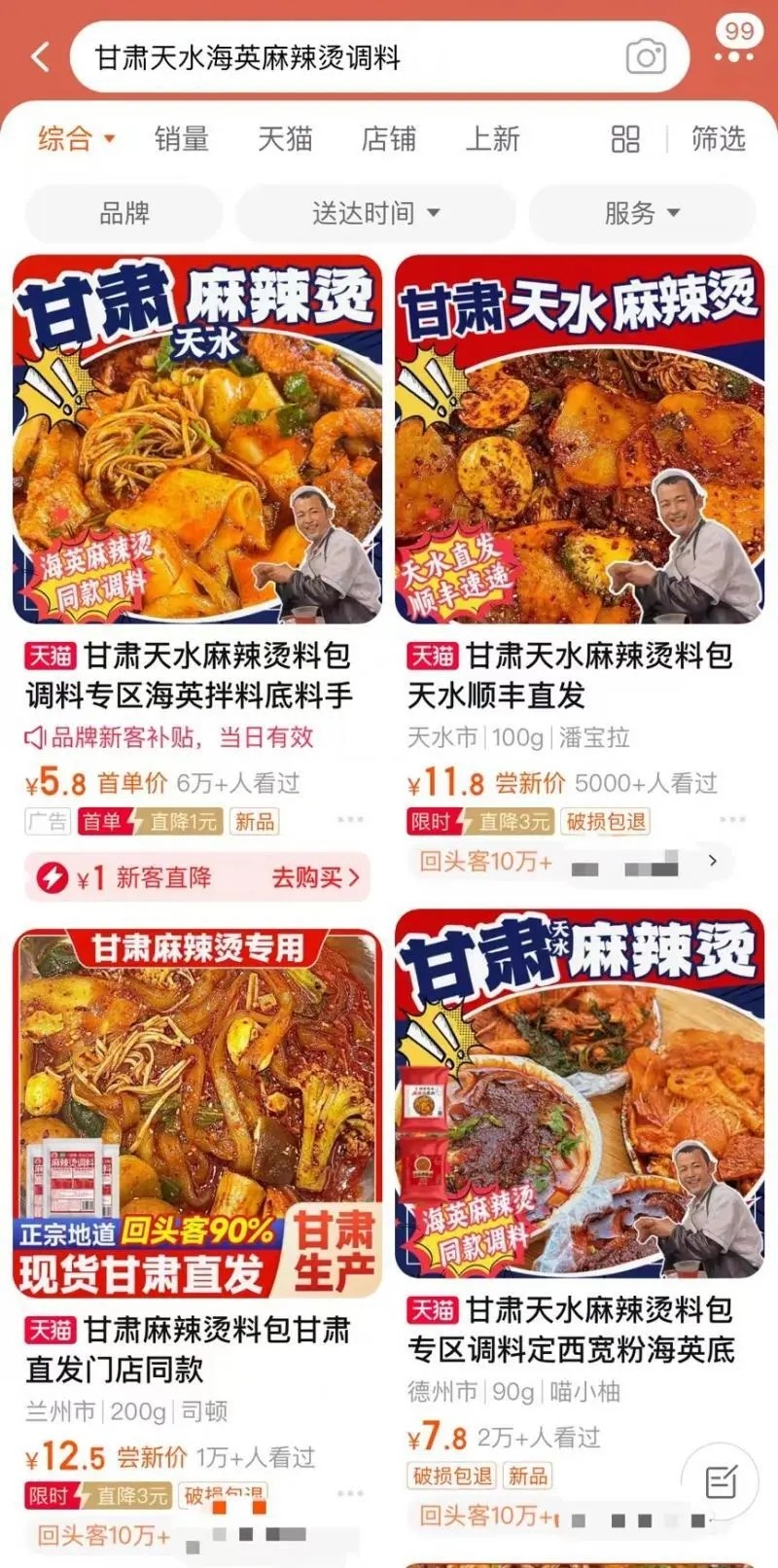Toggle the grid layout view icon

625,139
